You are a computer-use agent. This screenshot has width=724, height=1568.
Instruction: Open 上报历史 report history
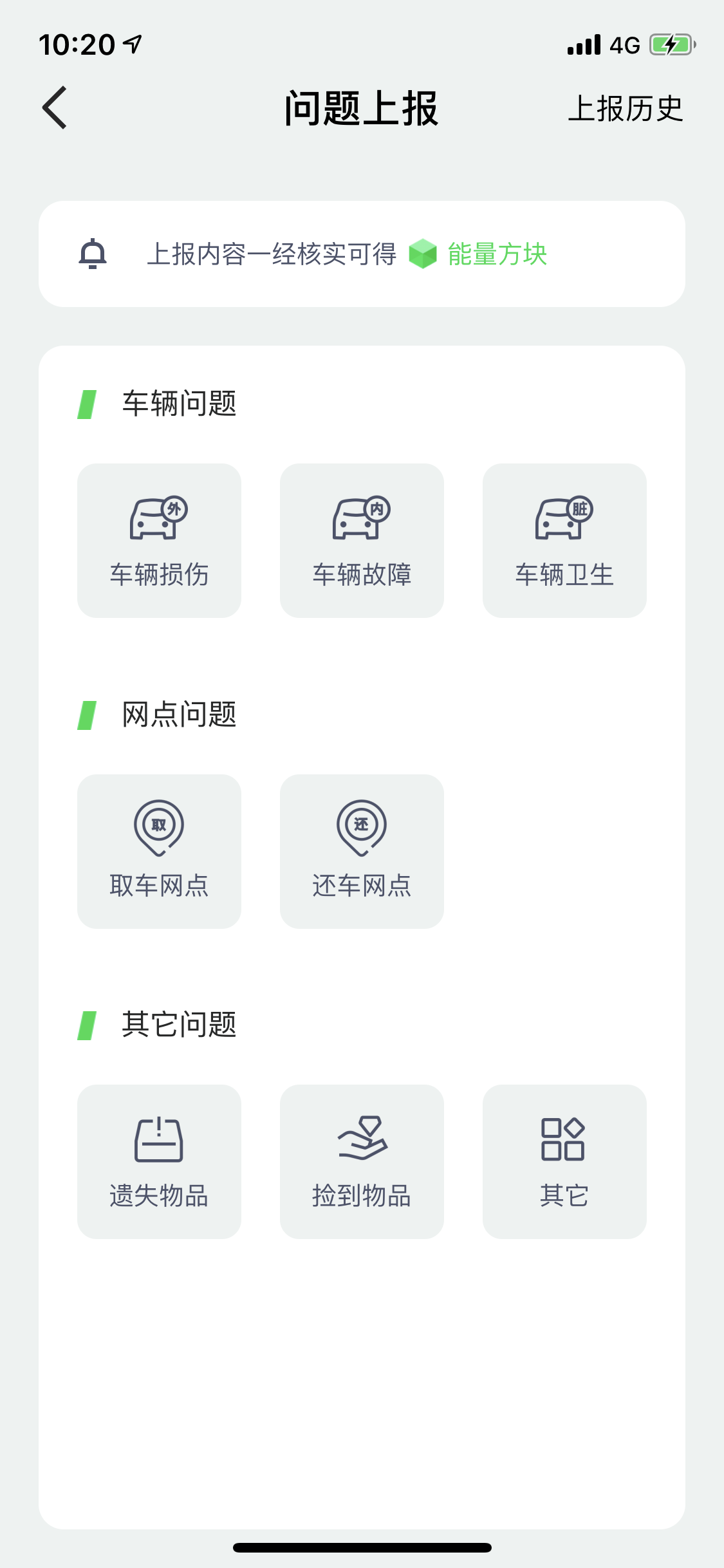(625, 108)
